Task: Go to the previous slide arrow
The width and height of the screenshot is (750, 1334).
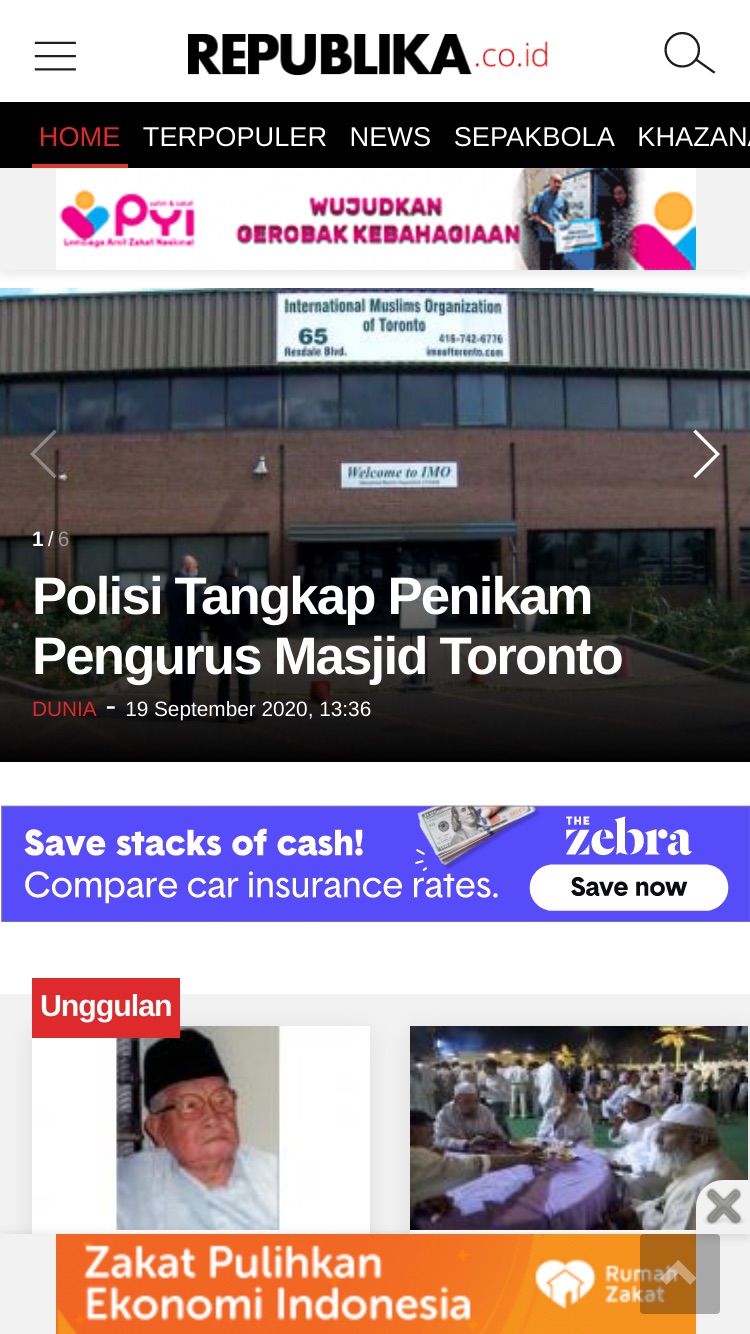Action: pyautogui.click(x=43, y=454)
